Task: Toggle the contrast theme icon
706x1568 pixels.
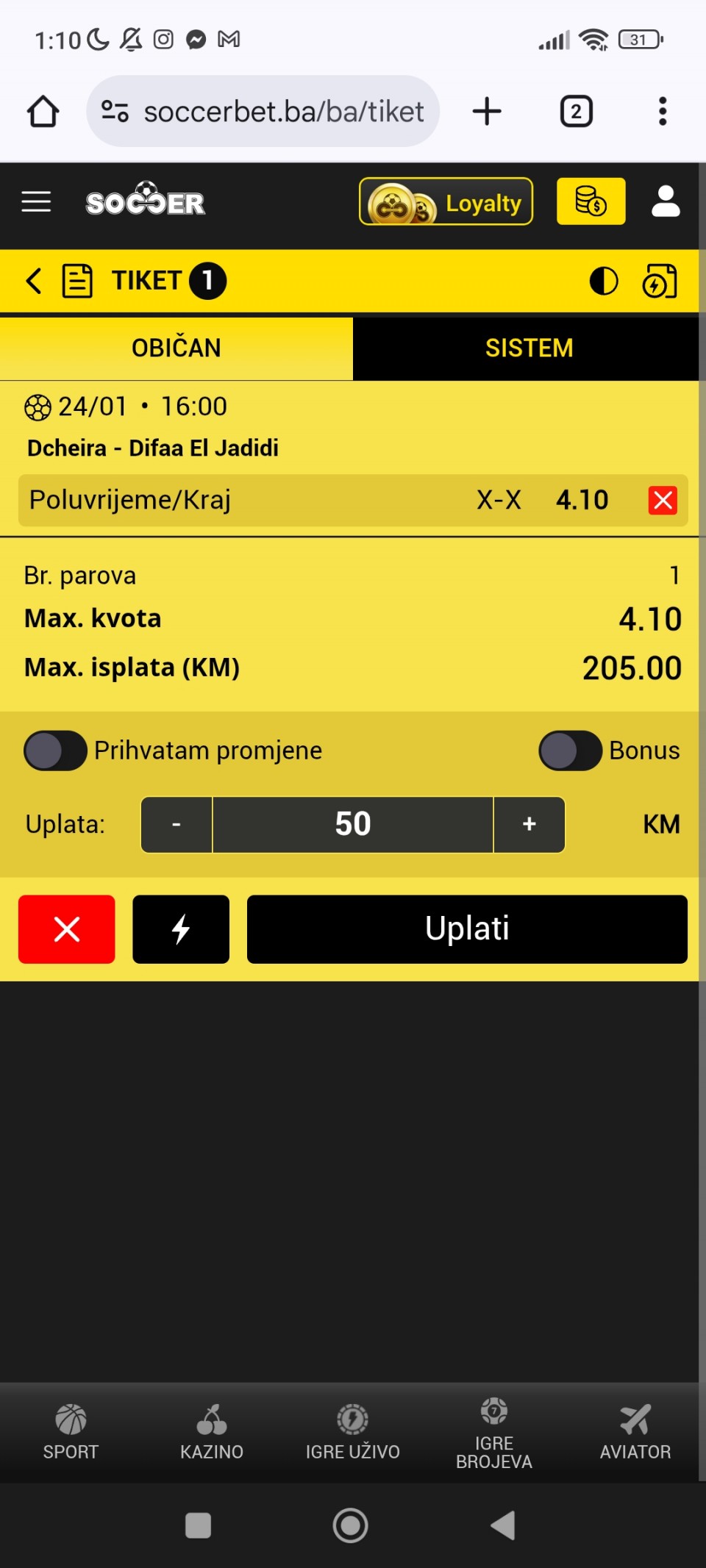Action: click(604, 281)
